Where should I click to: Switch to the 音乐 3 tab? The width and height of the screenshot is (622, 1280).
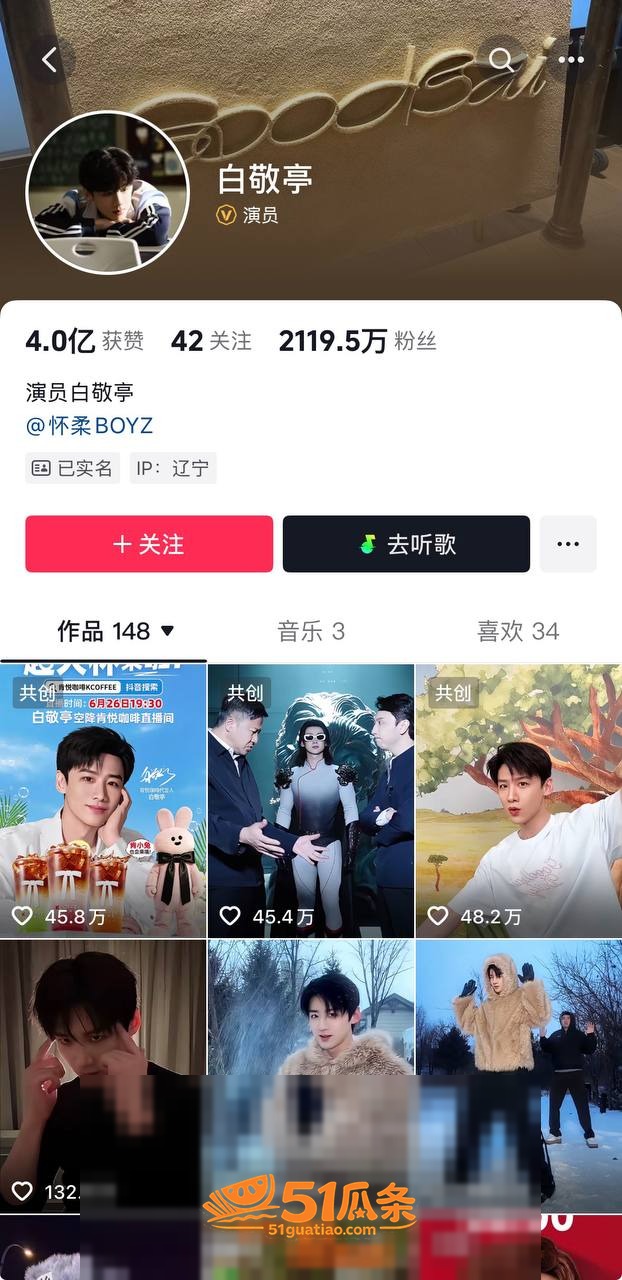tap(311, 631)
